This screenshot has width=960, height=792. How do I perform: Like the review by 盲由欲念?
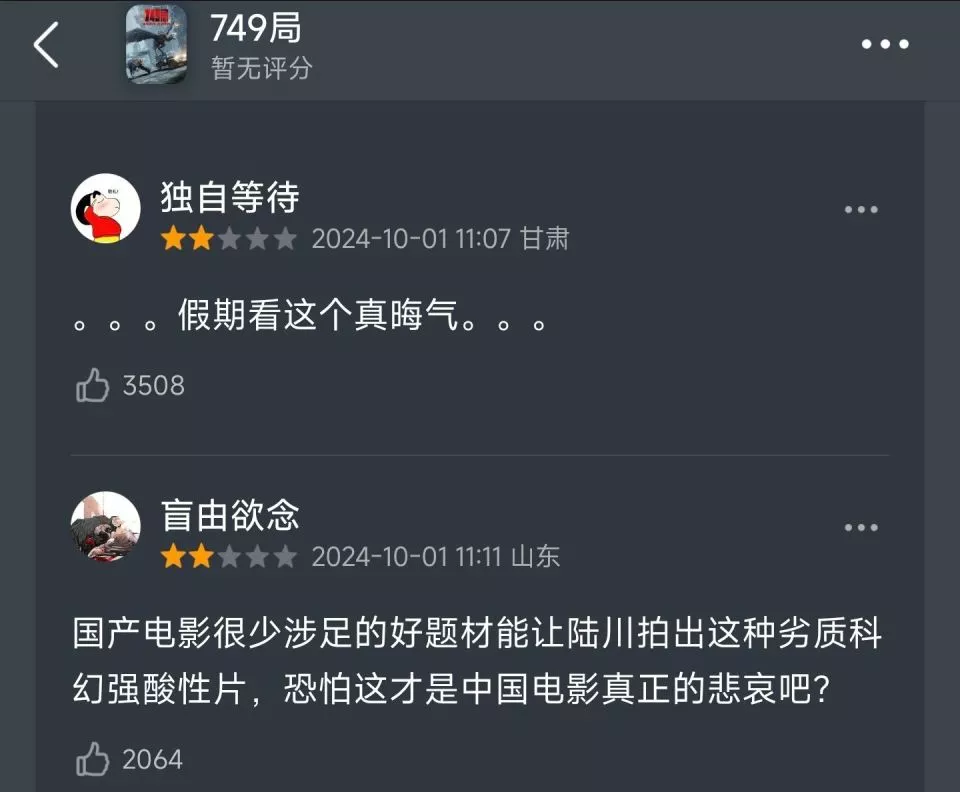click(93, 759)
